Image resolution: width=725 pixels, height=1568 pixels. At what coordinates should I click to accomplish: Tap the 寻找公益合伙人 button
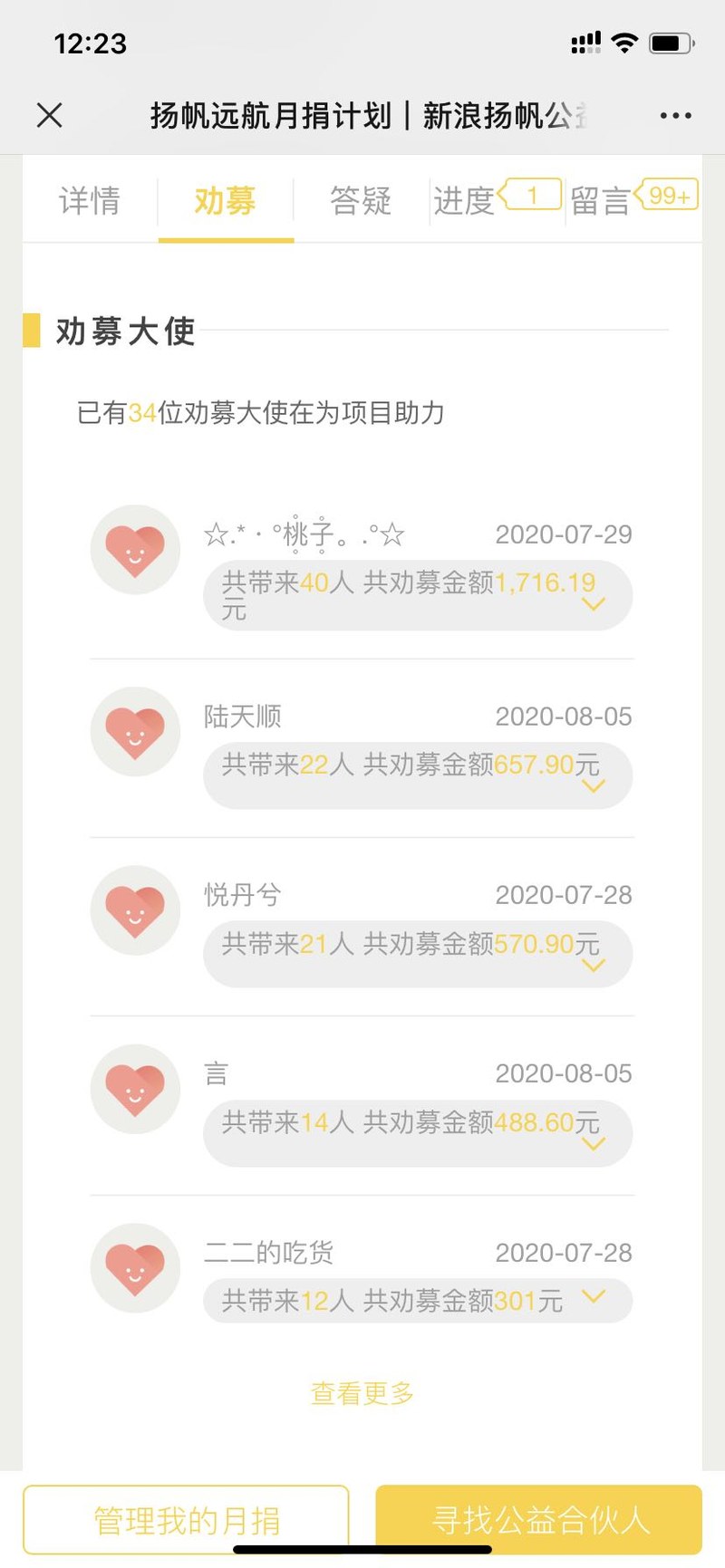(539, 1520)
